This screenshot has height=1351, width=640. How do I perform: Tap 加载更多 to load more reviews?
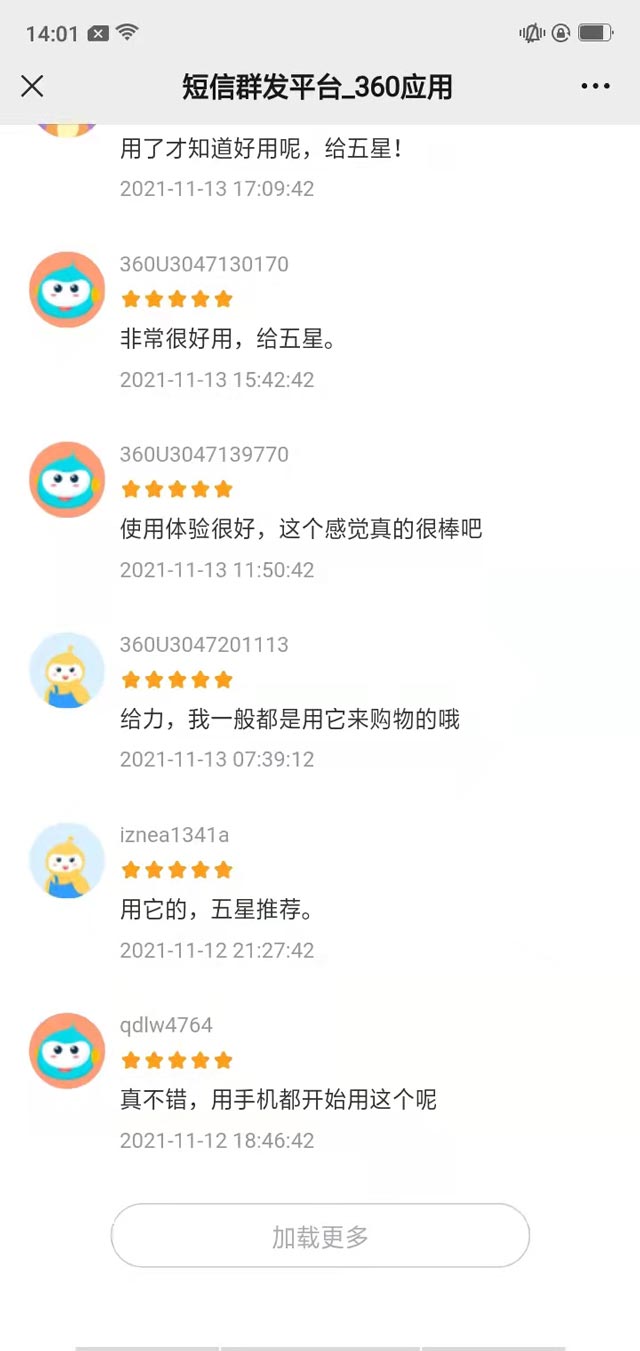[x=320, y=1236]
